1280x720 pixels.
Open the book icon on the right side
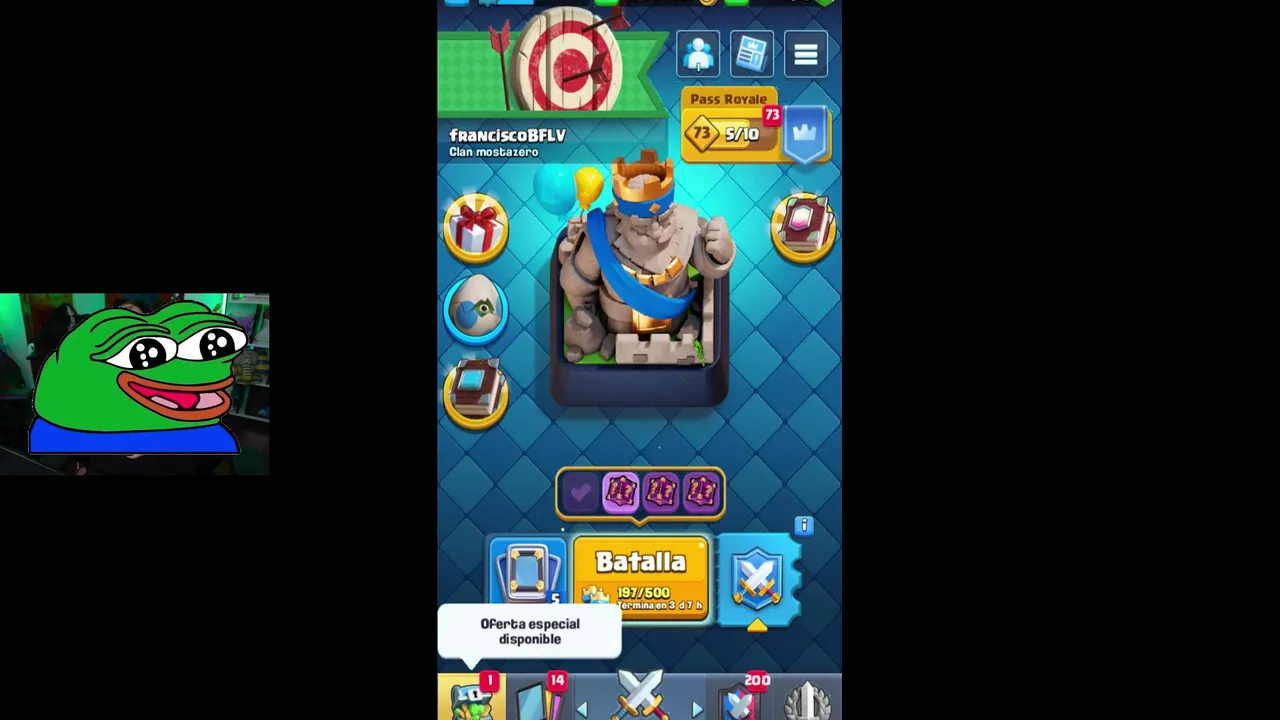(803, 228)
